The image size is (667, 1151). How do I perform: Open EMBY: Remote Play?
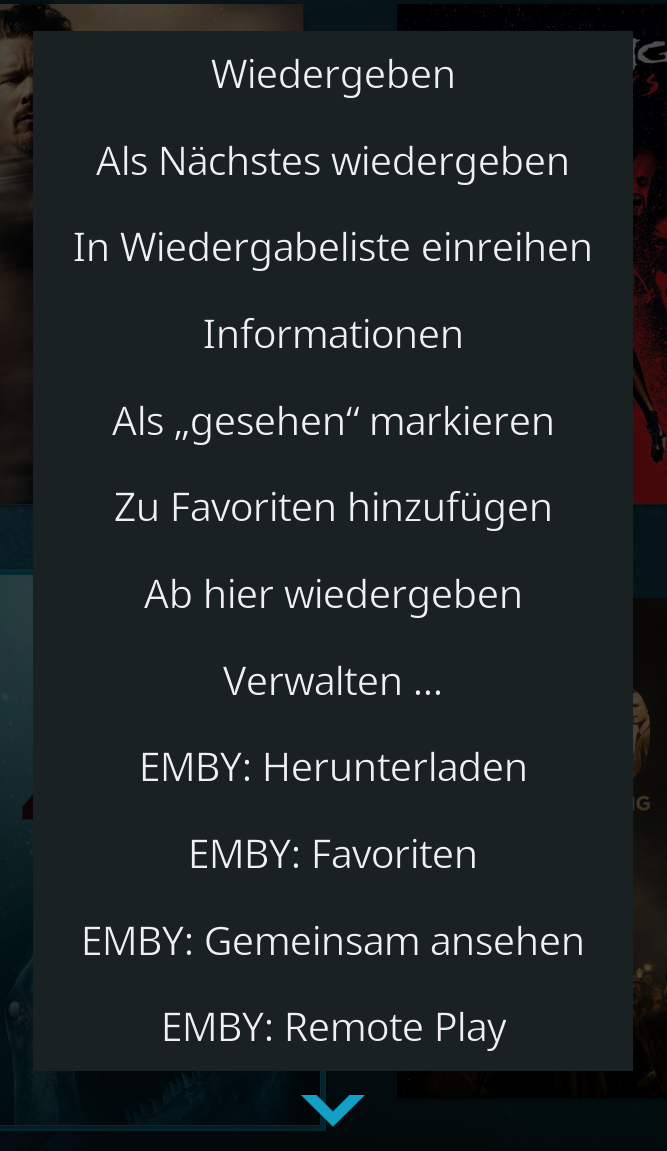click(332, 1027)
